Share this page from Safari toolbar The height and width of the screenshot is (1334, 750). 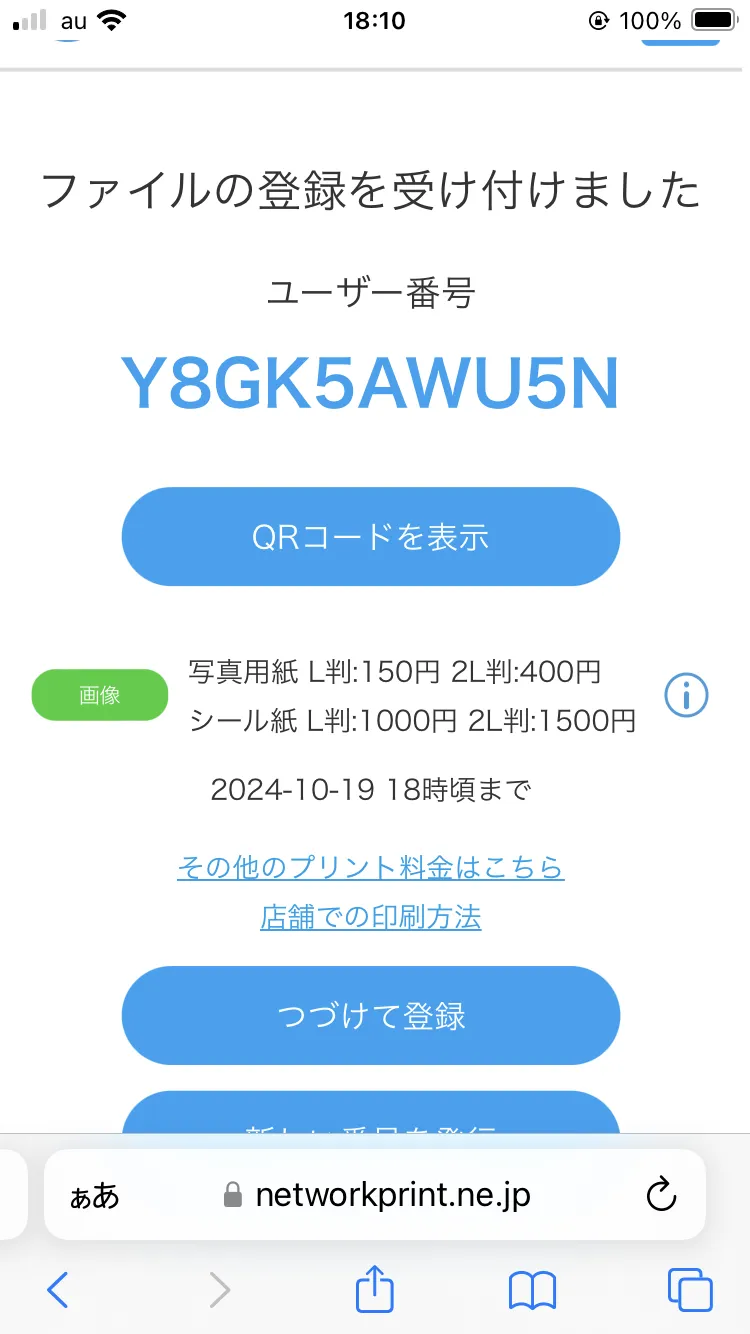click(x=375, y=1288)
